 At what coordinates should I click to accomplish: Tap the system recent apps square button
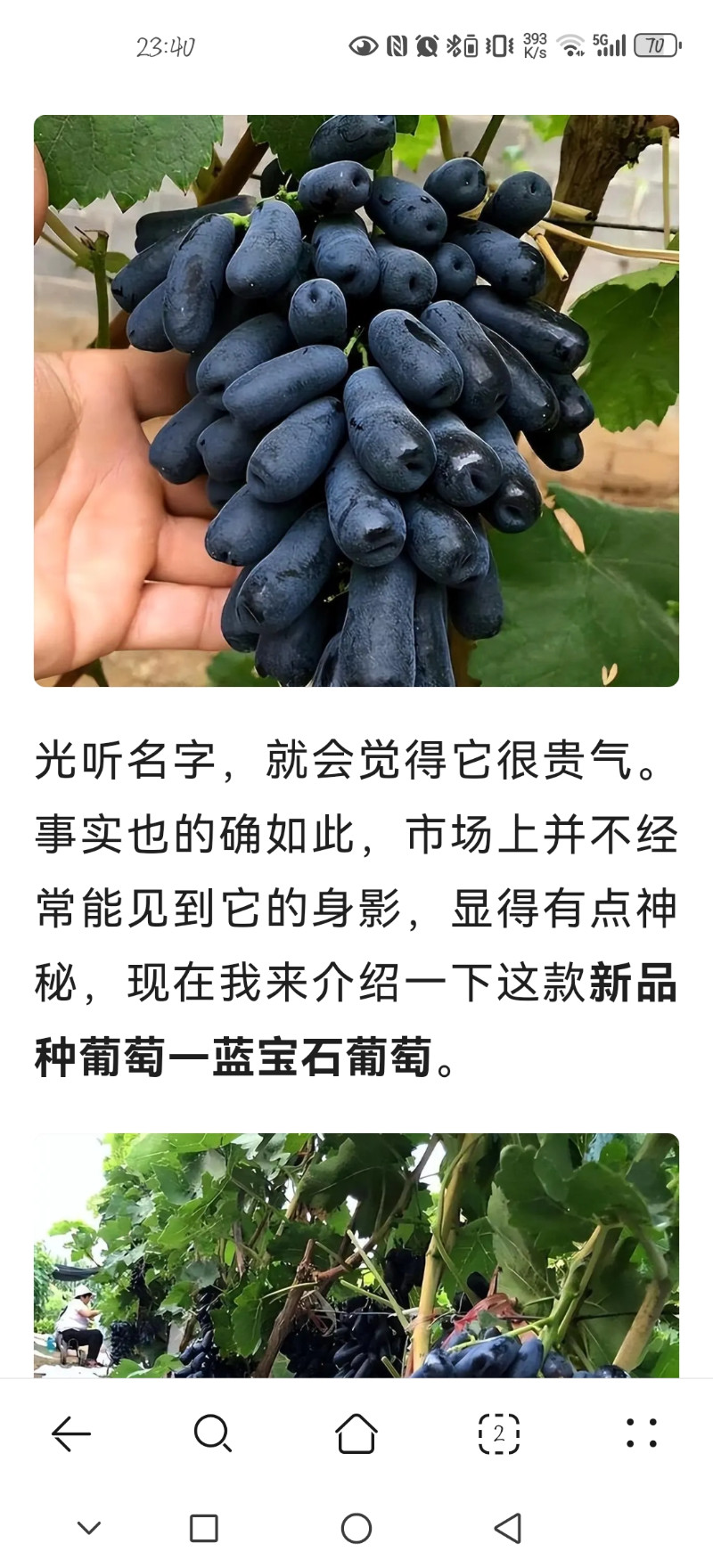tap(204, 1529)
